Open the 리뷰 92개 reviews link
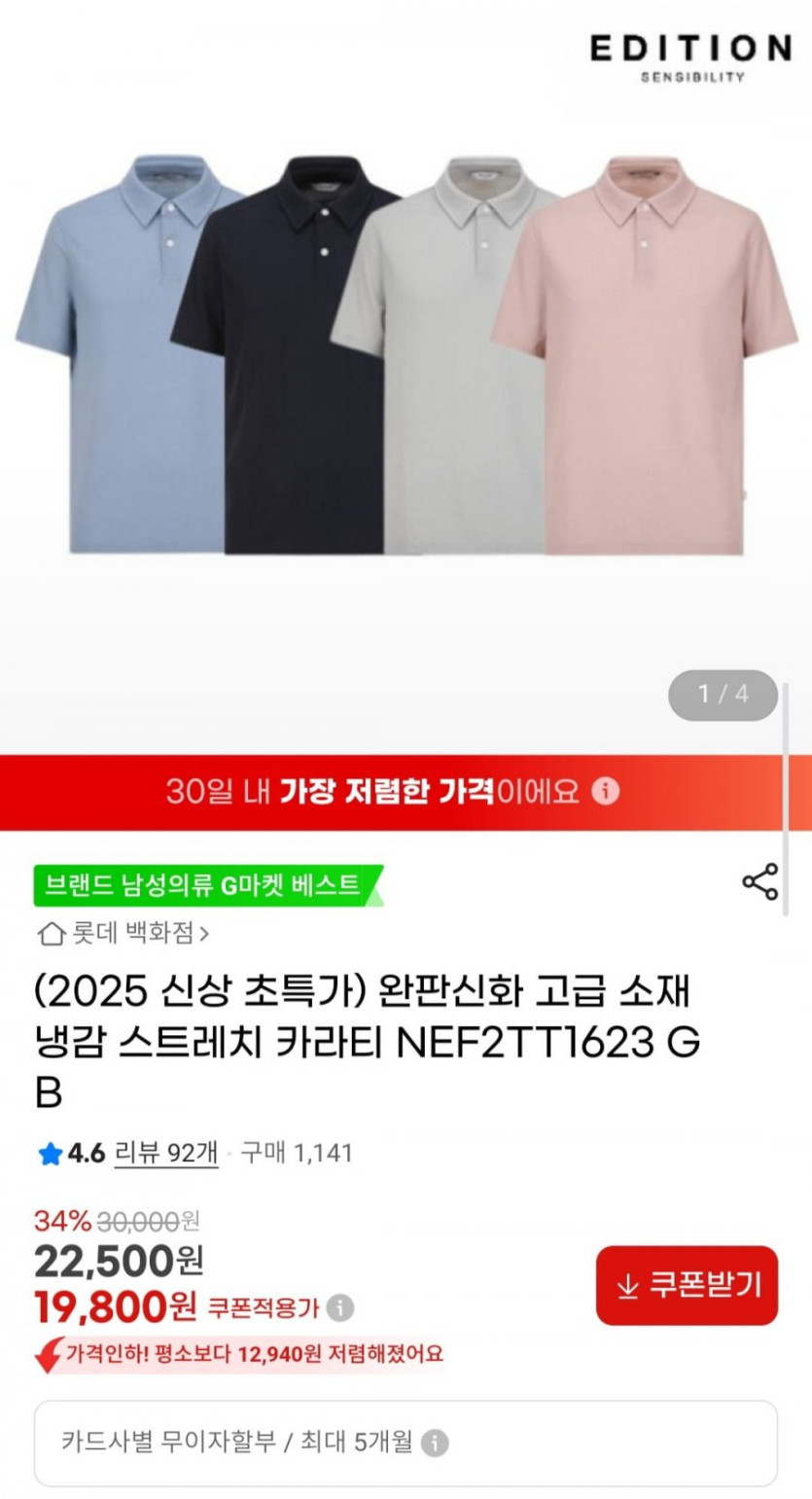The image size is (812, 1499). coord(166,1153)
